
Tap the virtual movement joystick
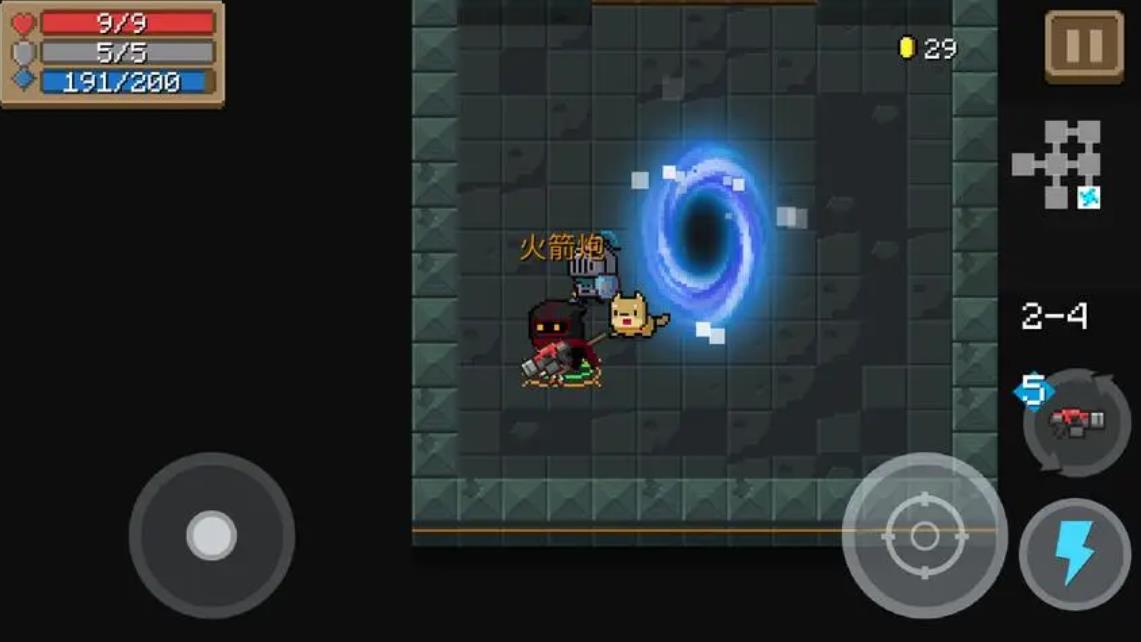(x=211, y=535)
